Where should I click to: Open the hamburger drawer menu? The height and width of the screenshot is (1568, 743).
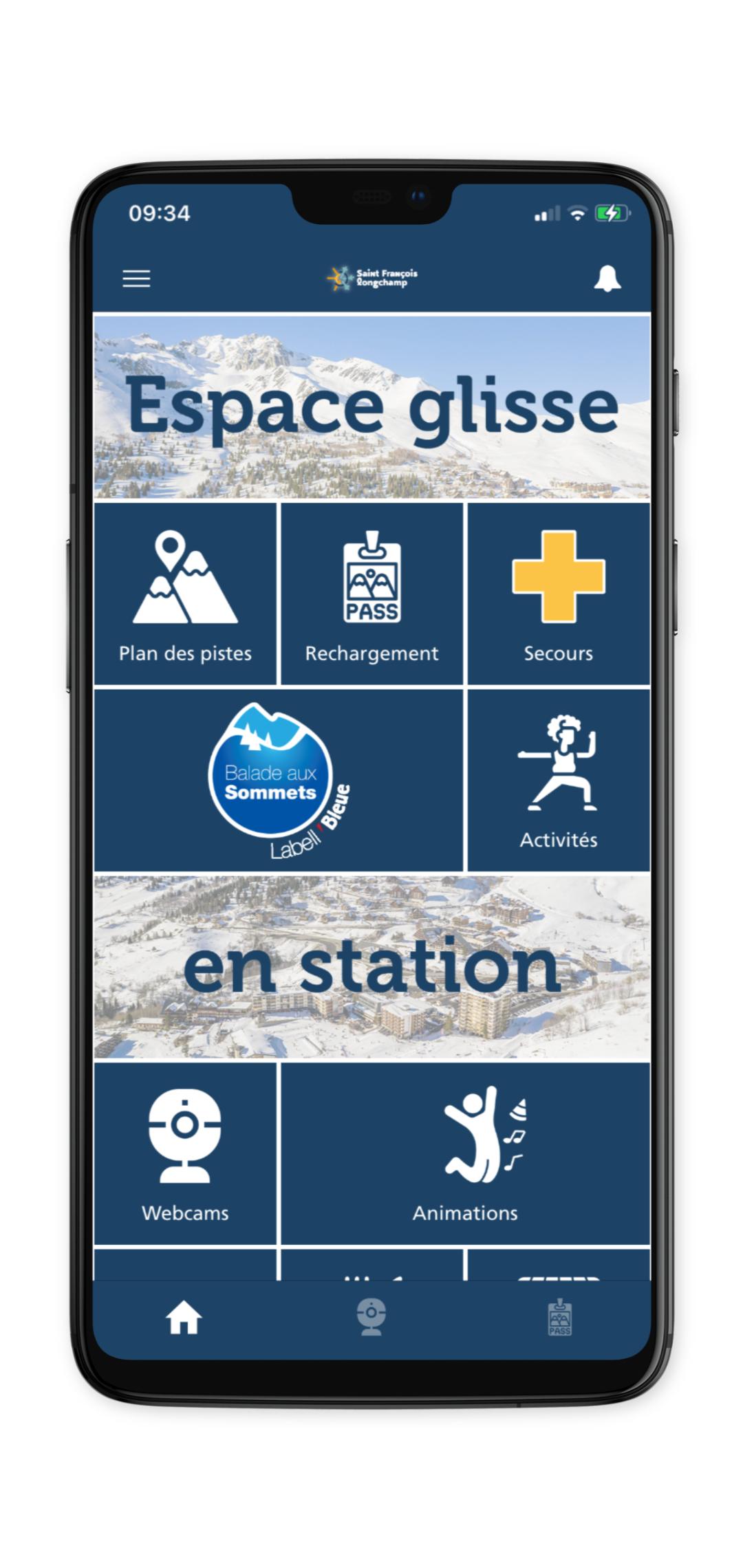point(136,279)
